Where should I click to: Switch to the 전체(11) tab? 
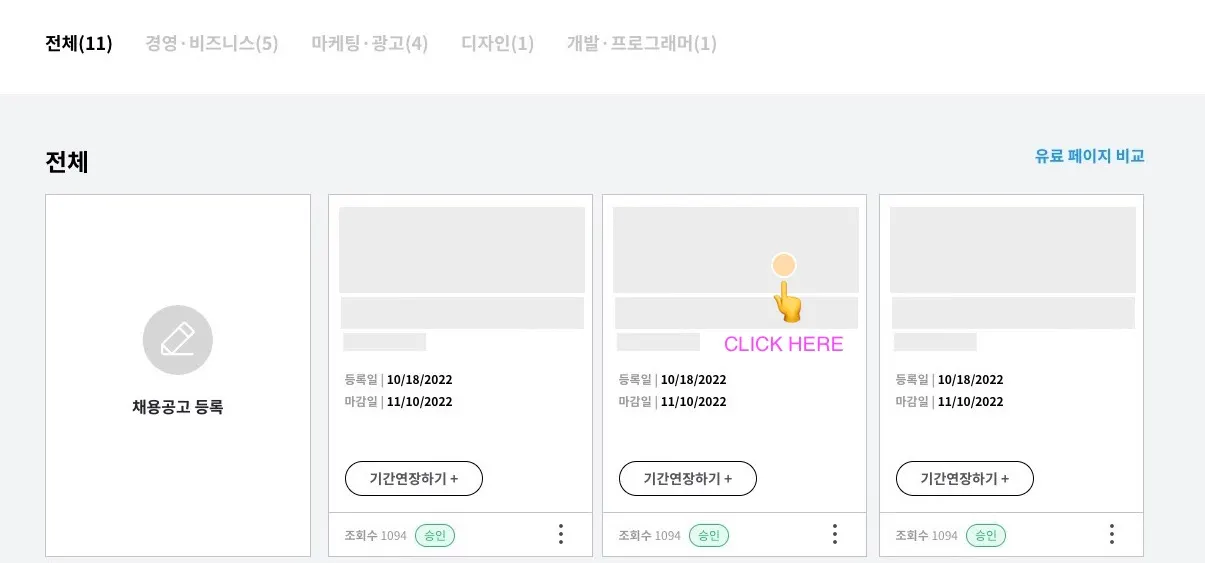[x=78, y=44]
